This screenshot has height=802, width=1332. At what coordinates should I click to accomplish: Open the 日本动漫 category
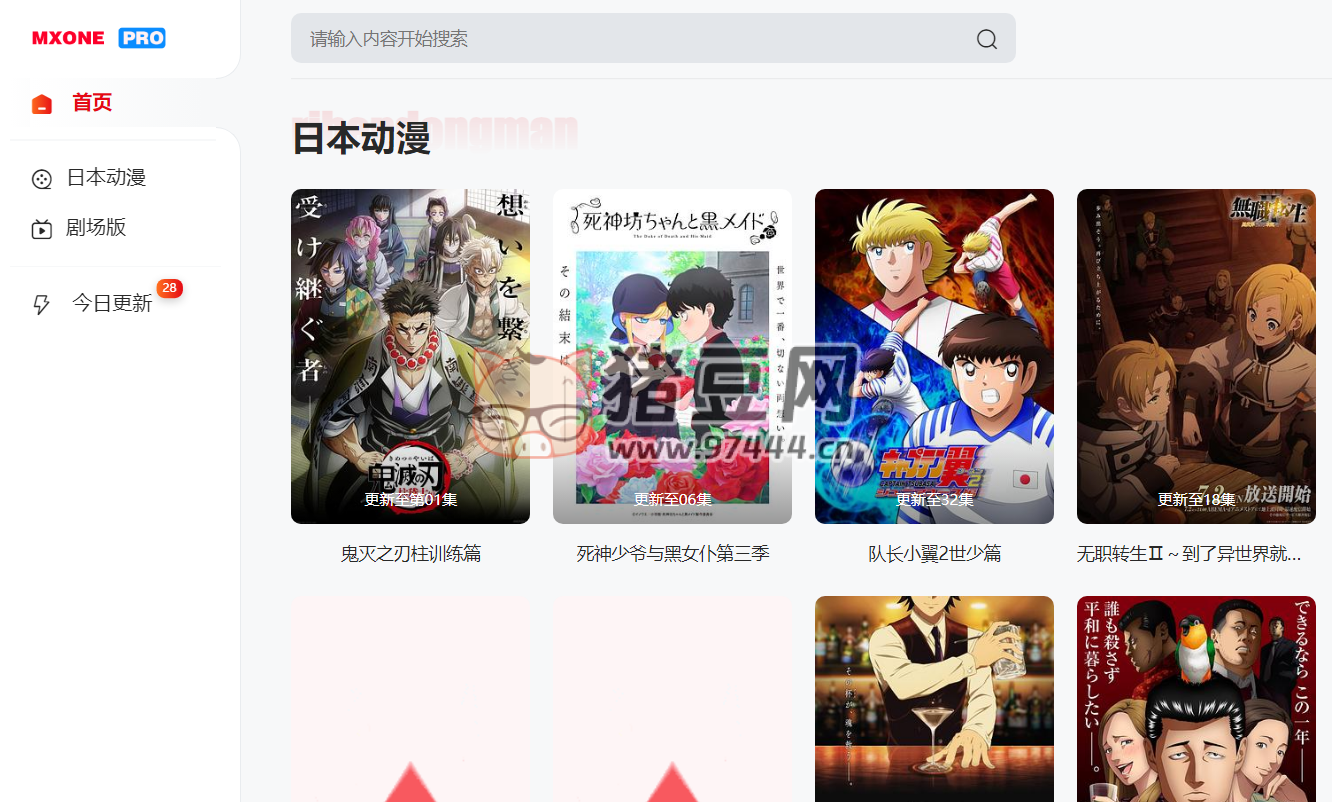coord(105,178)
